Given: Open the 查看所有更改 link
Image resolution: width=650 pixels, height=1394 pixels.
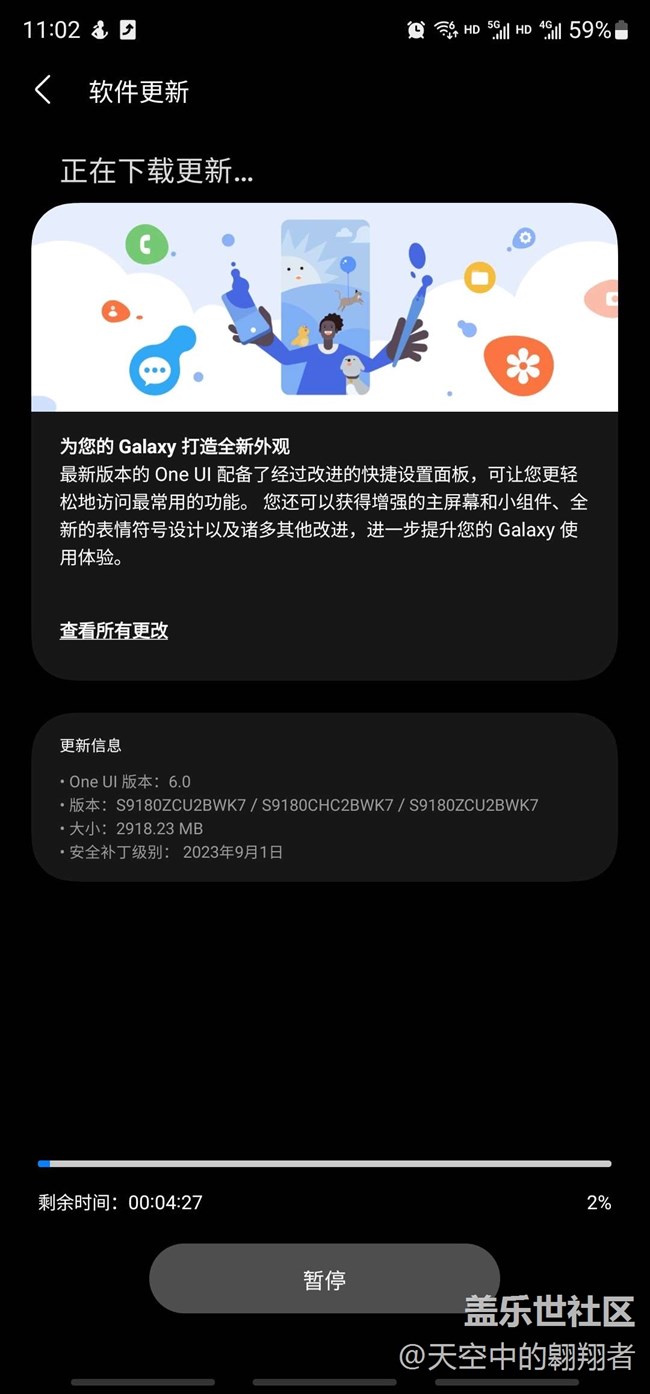Looking at the screenshot, I should (x=114, y=631).
